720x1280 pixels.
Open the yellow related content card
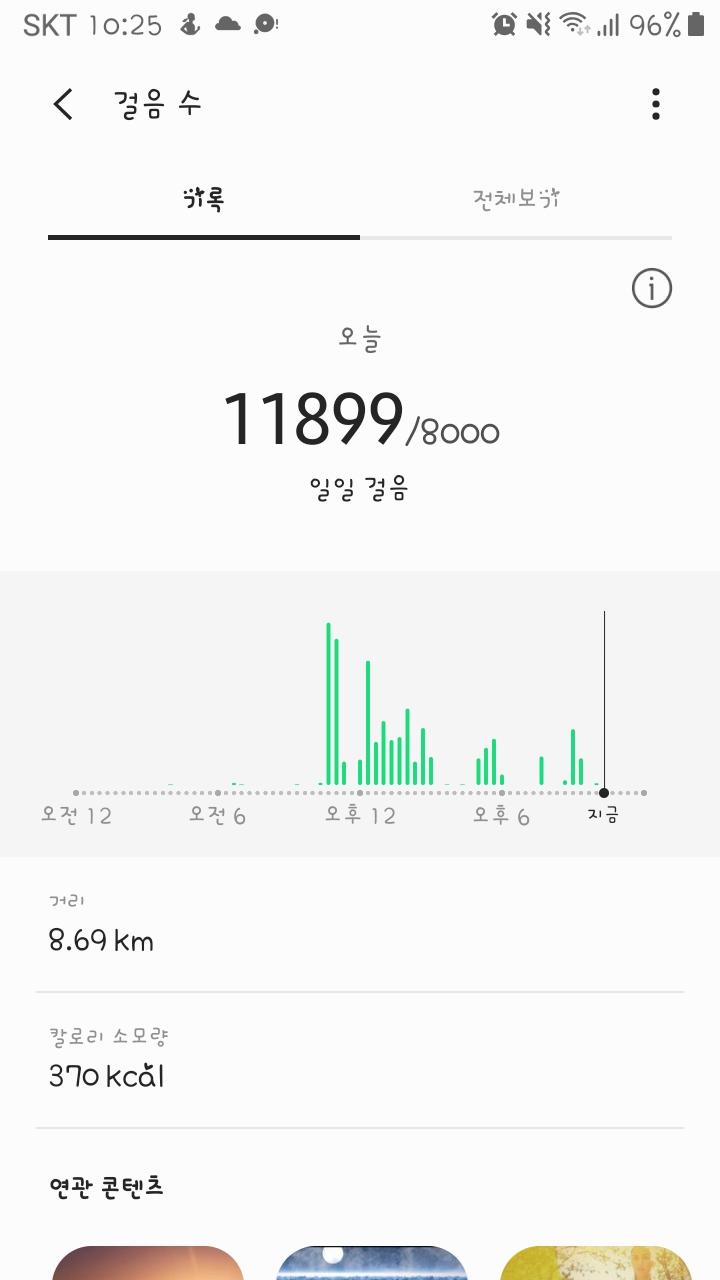pos(596,1263)
